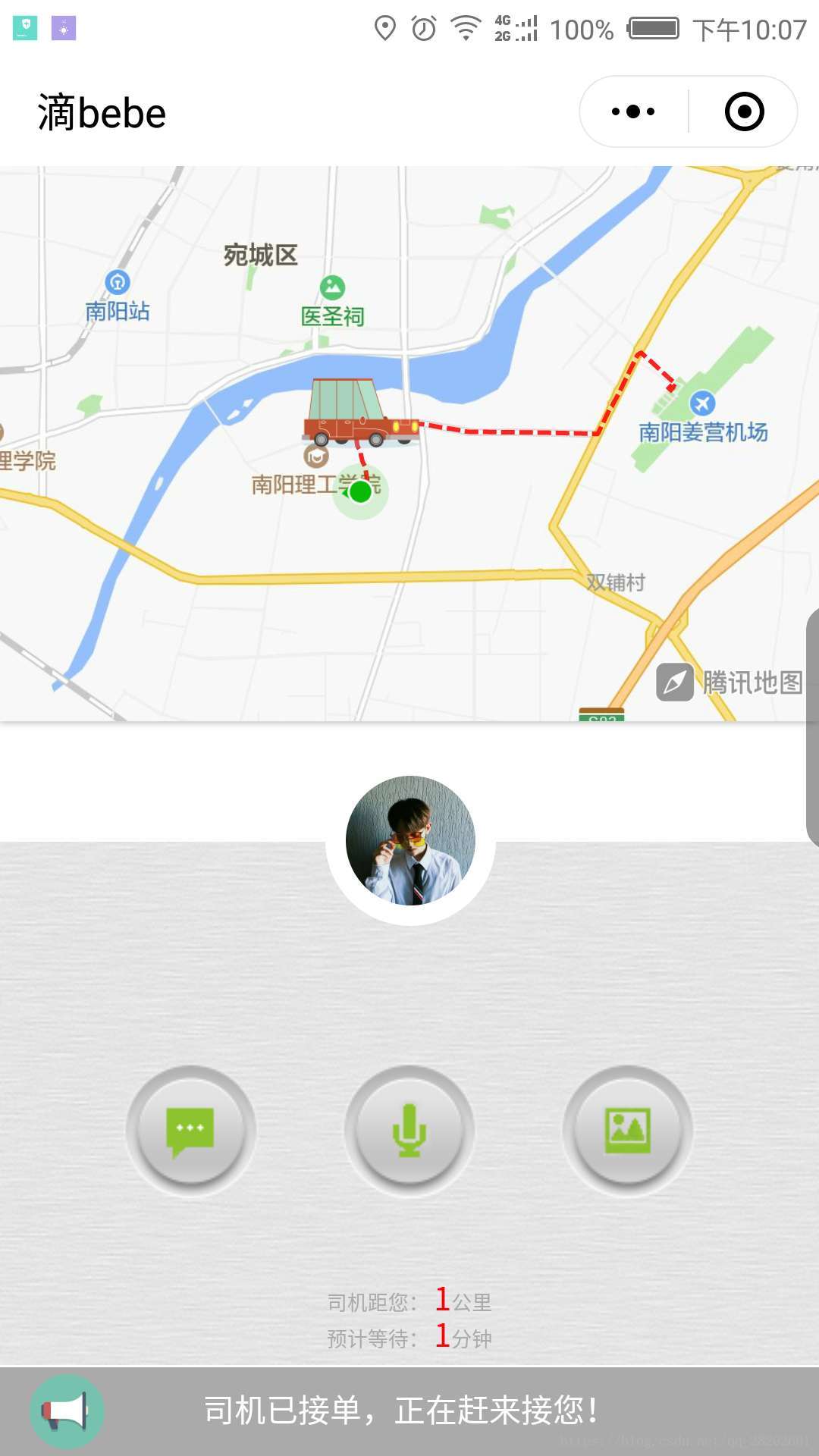The image size is (819, 1456).
Task: Send a picture via the image button
Action: [627, 1130]
